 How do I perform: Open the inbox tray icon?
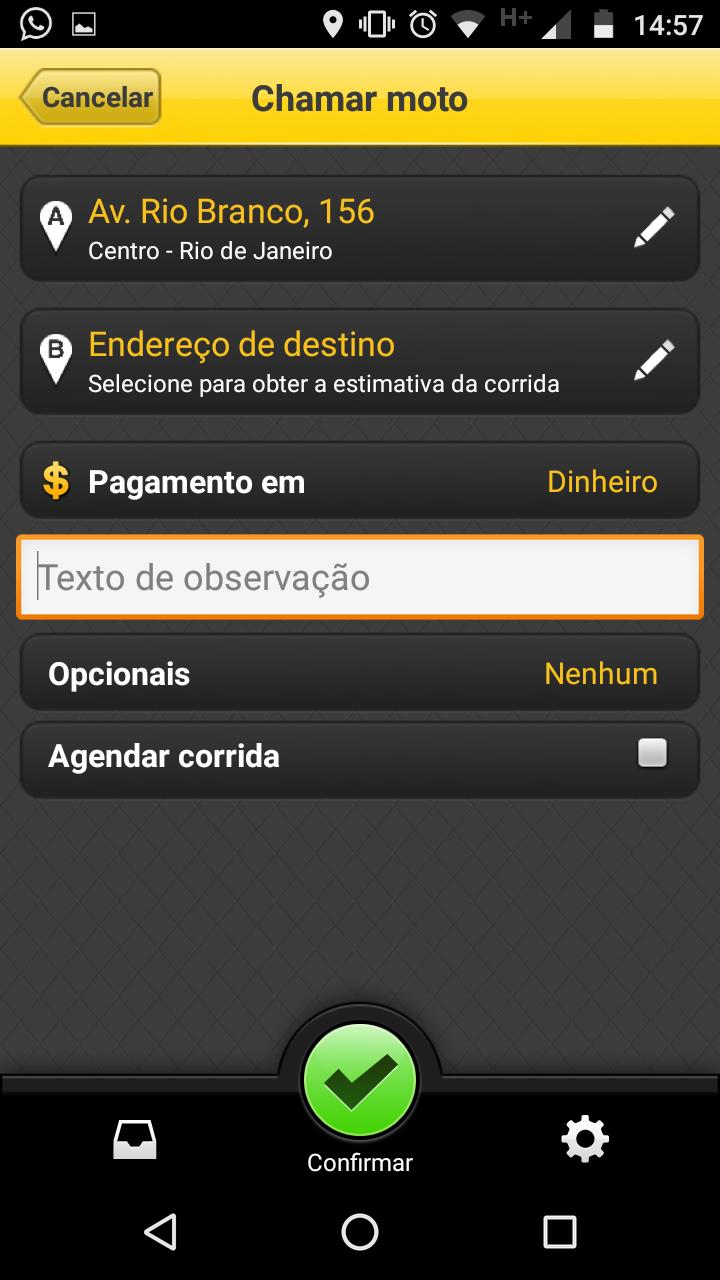pyautogui.click(x=135, y=1139)
